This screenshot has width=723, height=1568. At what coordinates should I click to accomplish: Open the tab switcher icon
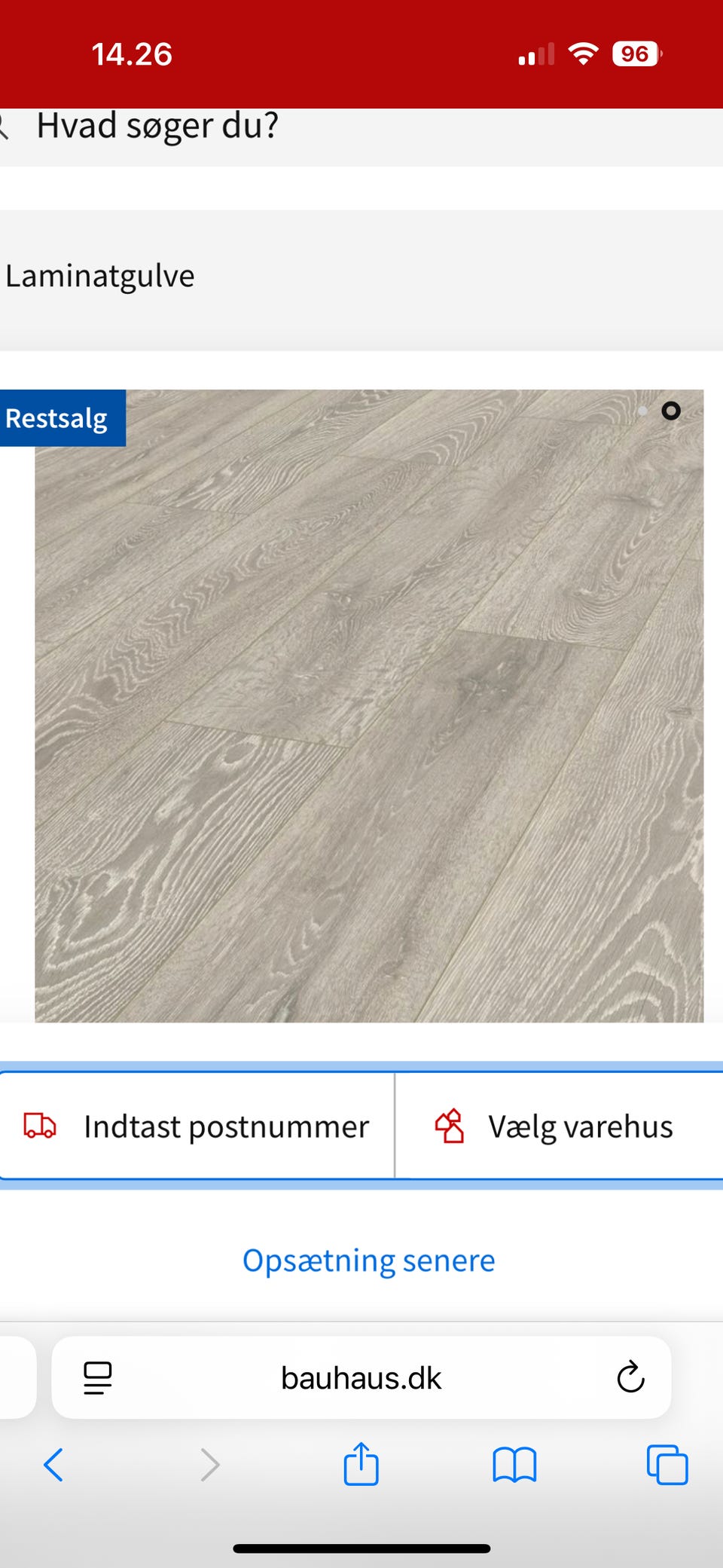(x=667, y=1465)
